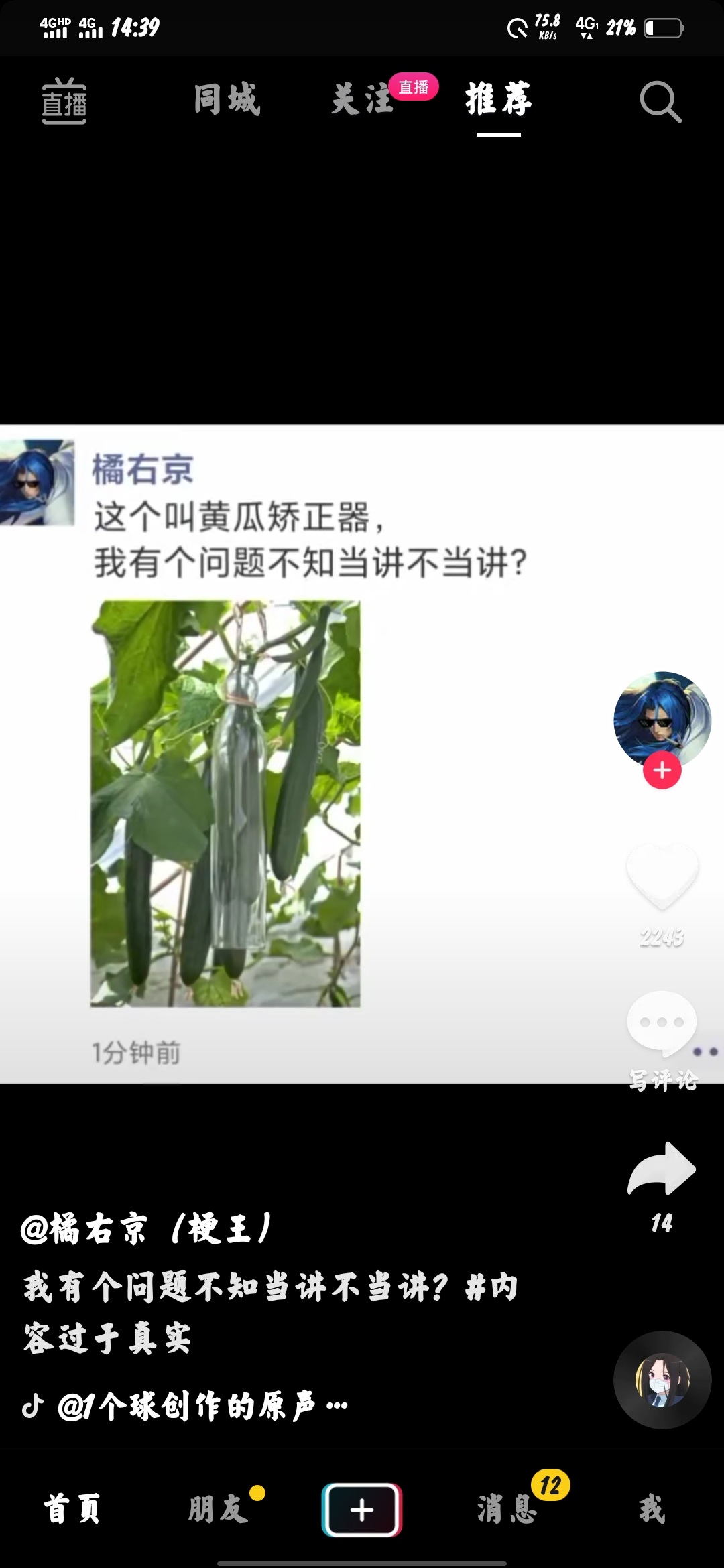Screen dimensions: 724x1568
Task: Switch to the 关注 tab
Action: click(362, 100)
